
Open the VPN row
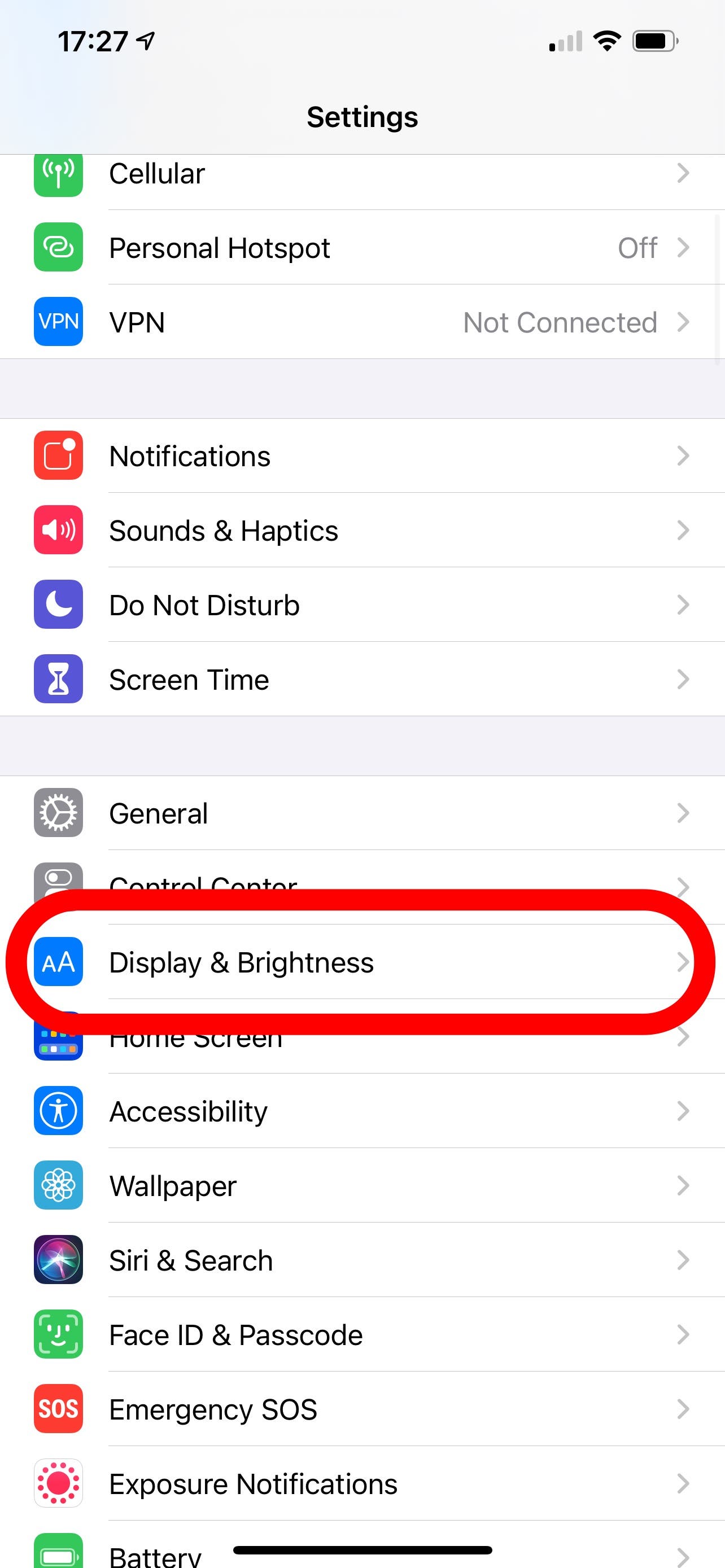362,322
